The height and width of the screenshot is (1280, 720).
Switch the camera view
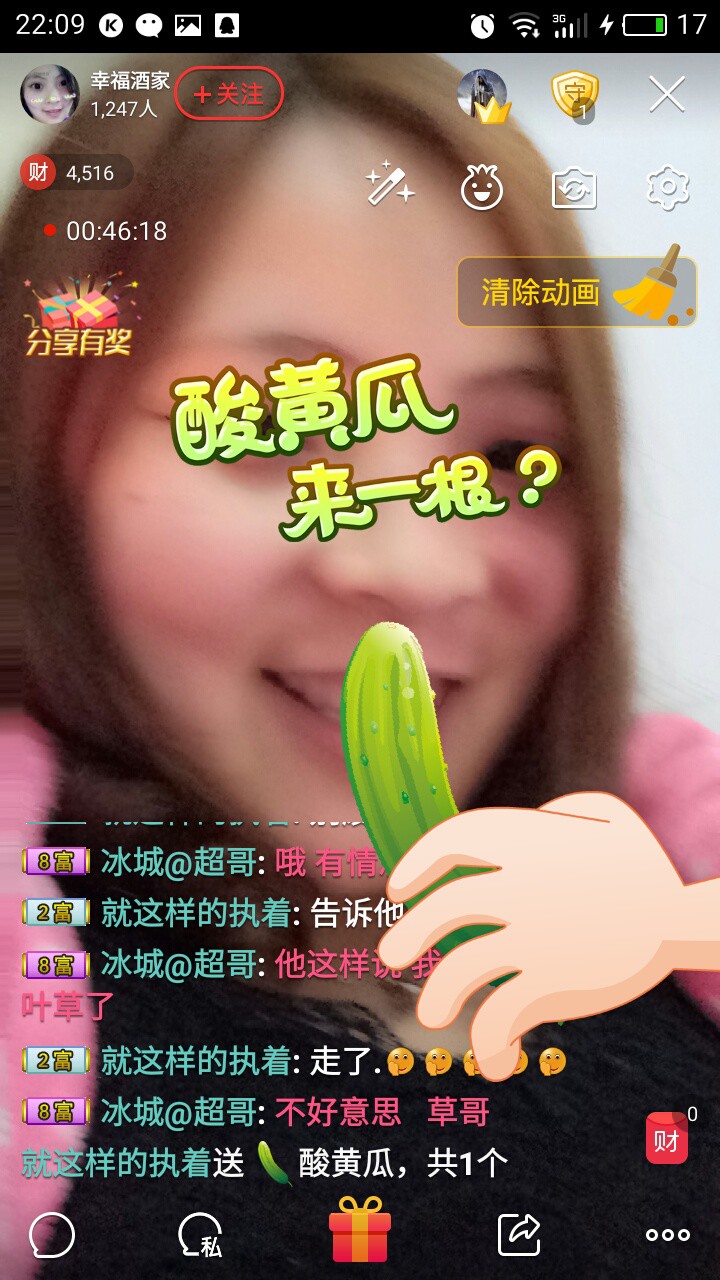[575, 187]
